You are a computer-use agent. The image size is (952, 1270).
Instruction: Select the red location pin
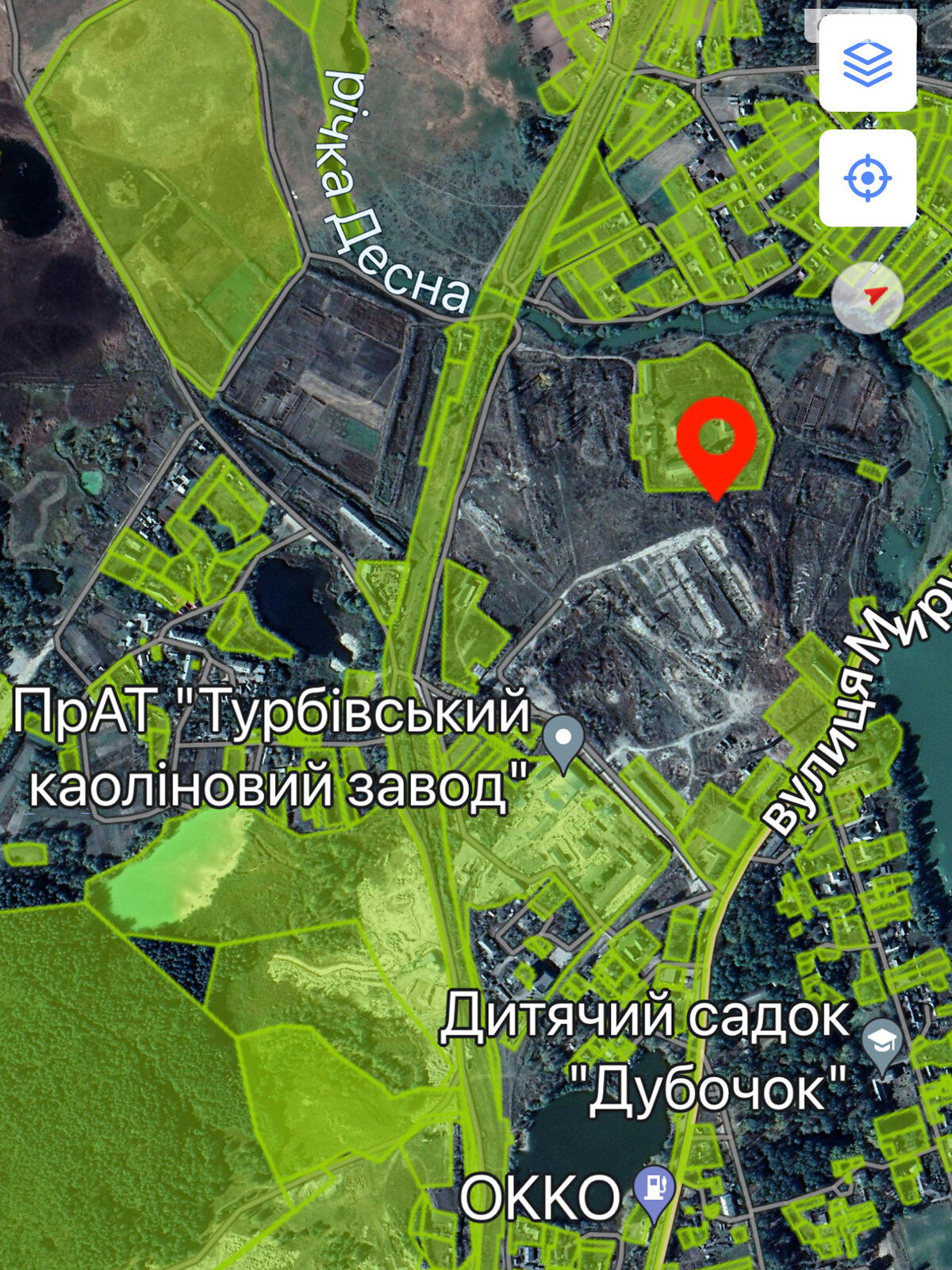pyautogui.click(x=716, y=441)
